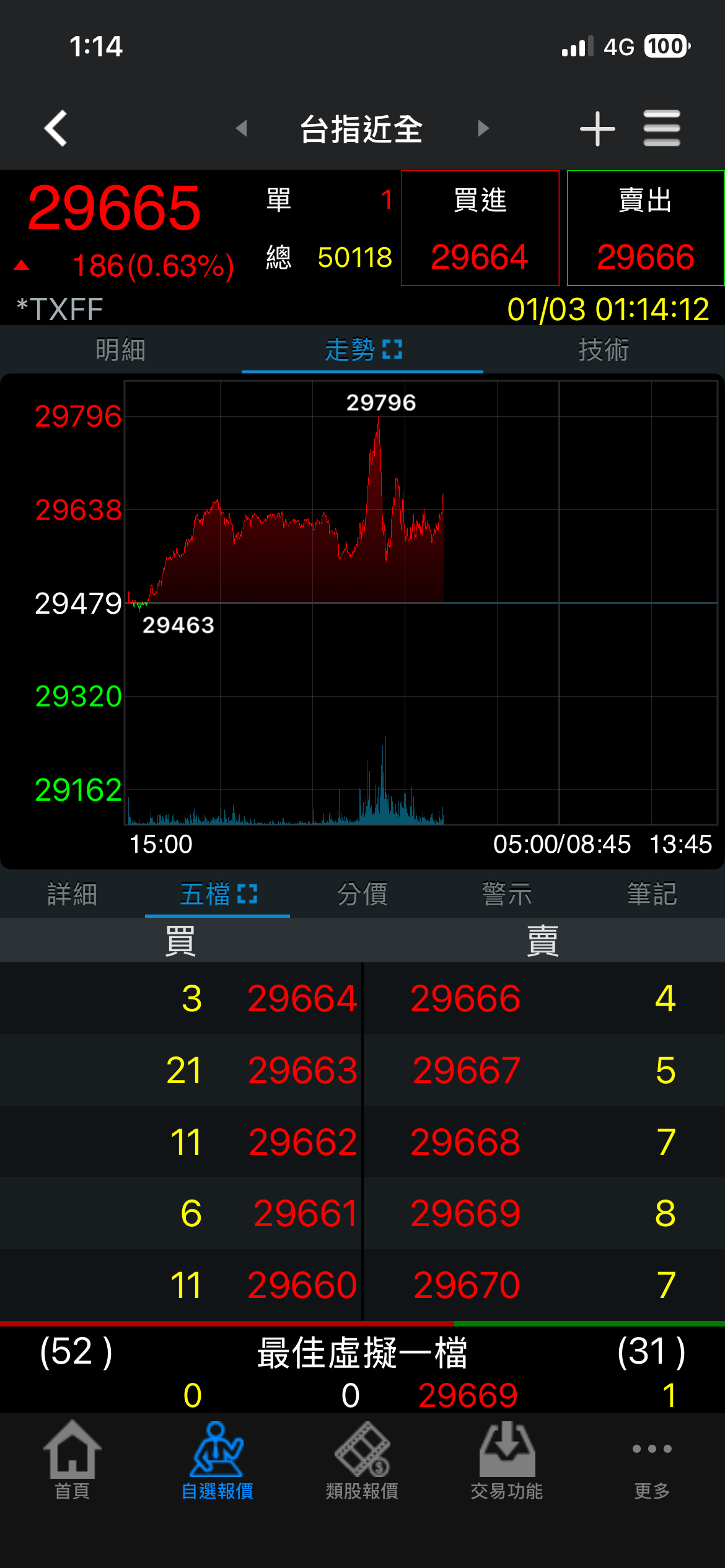Open the 技術 tab
725x1568 pixels.
[x=604, y=350]
